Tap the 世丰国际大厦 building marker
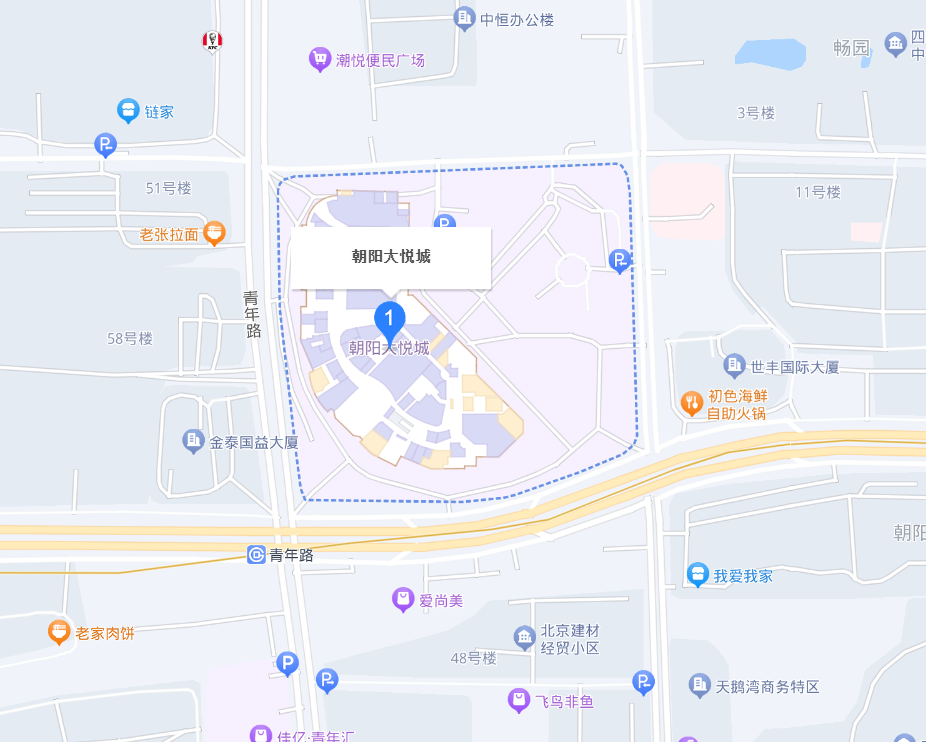This screenshot has height=742, width=926. (735, 366)
